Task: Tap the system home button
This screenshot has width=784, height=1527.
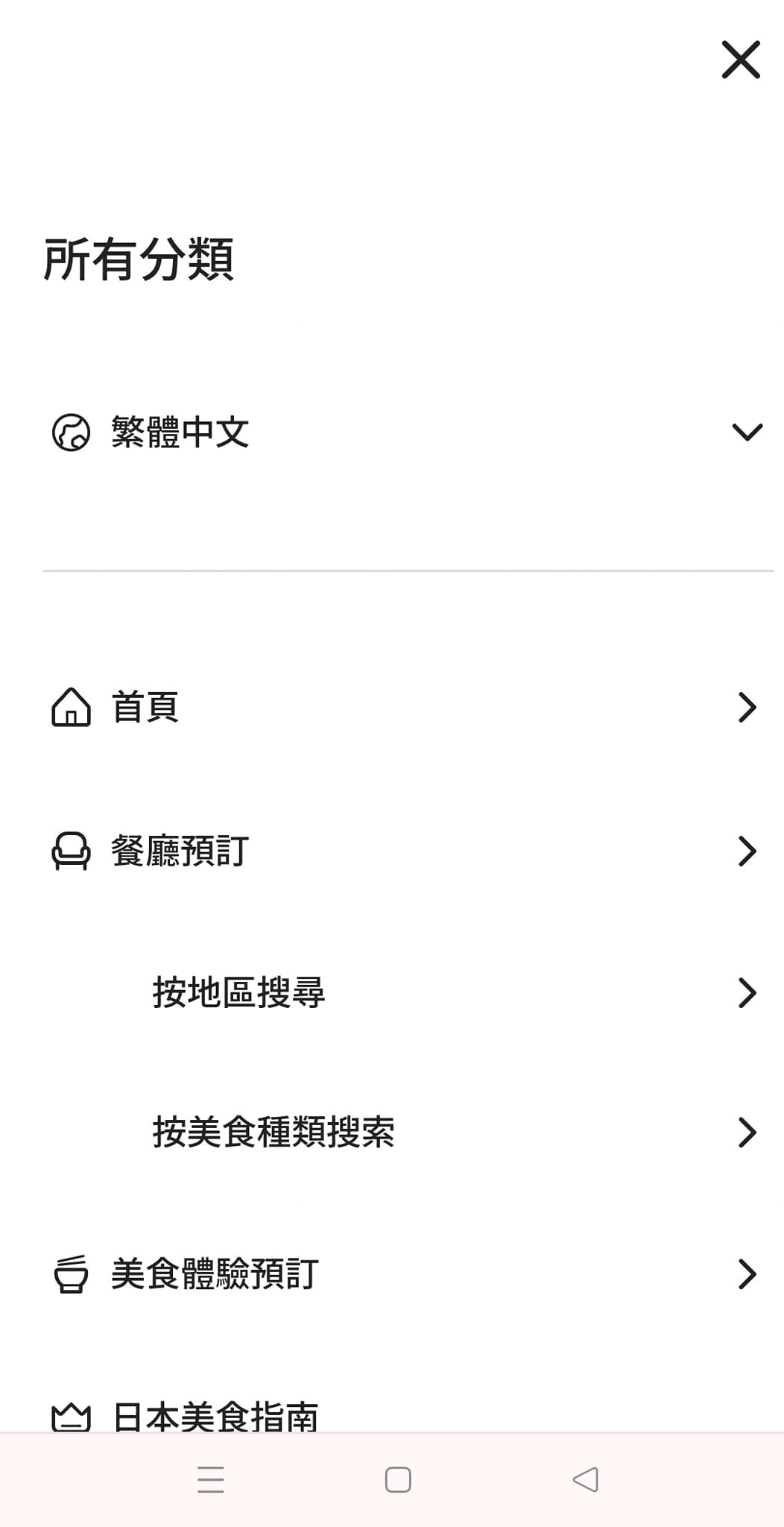Action: point(398,1479)
